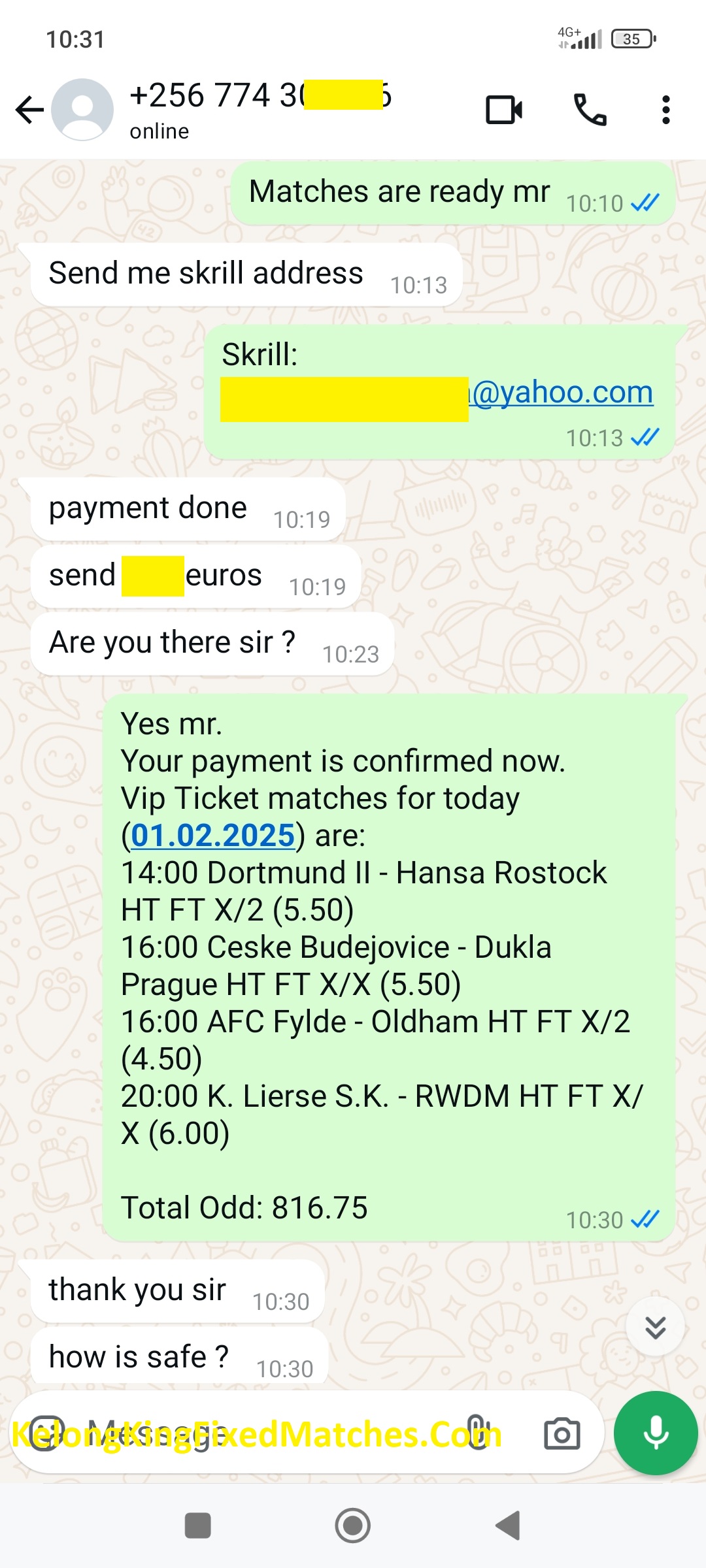Start a voice call with this contact
Screen dimensions: 706x1568
coord(590,110)
